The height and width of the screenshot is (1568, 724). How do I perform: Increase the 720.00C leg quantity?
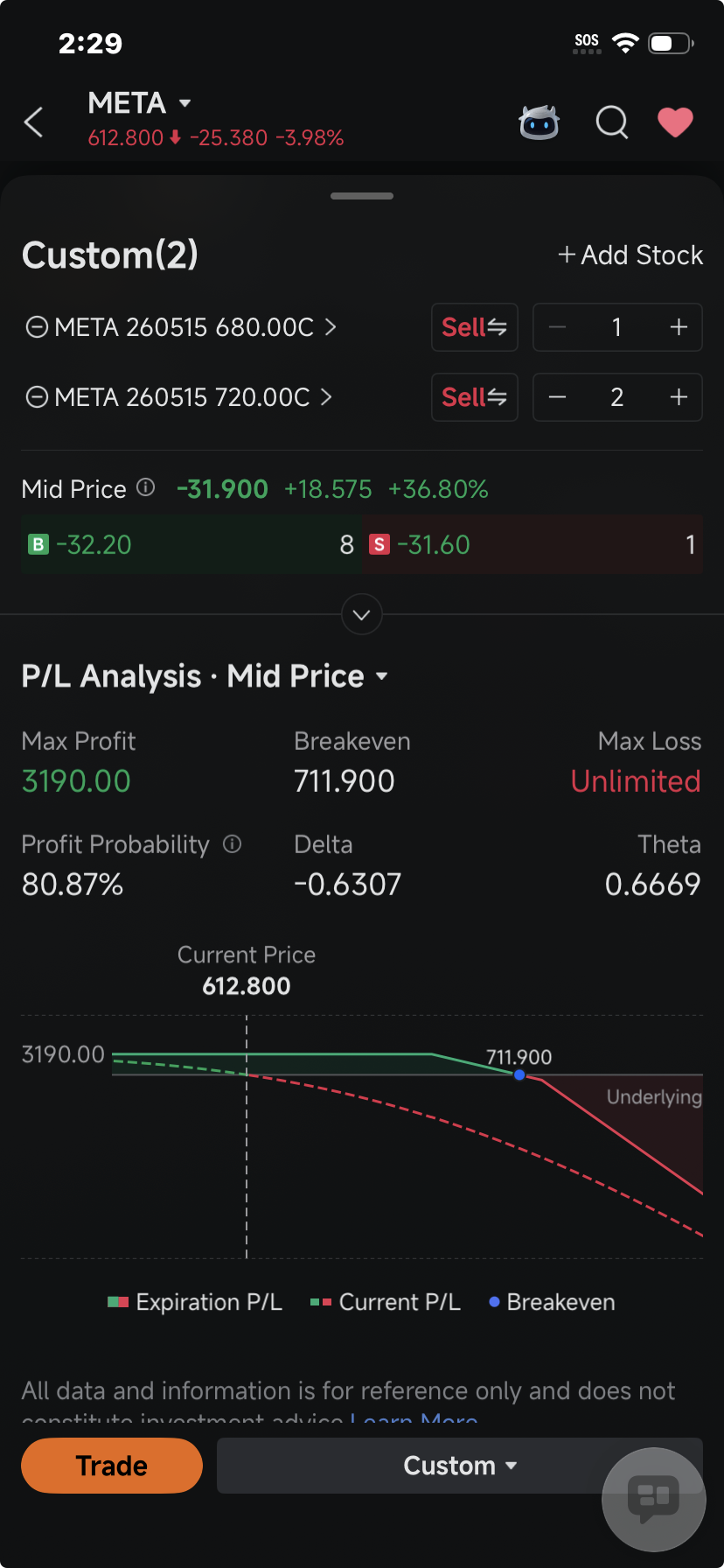[x=679, y=397]
